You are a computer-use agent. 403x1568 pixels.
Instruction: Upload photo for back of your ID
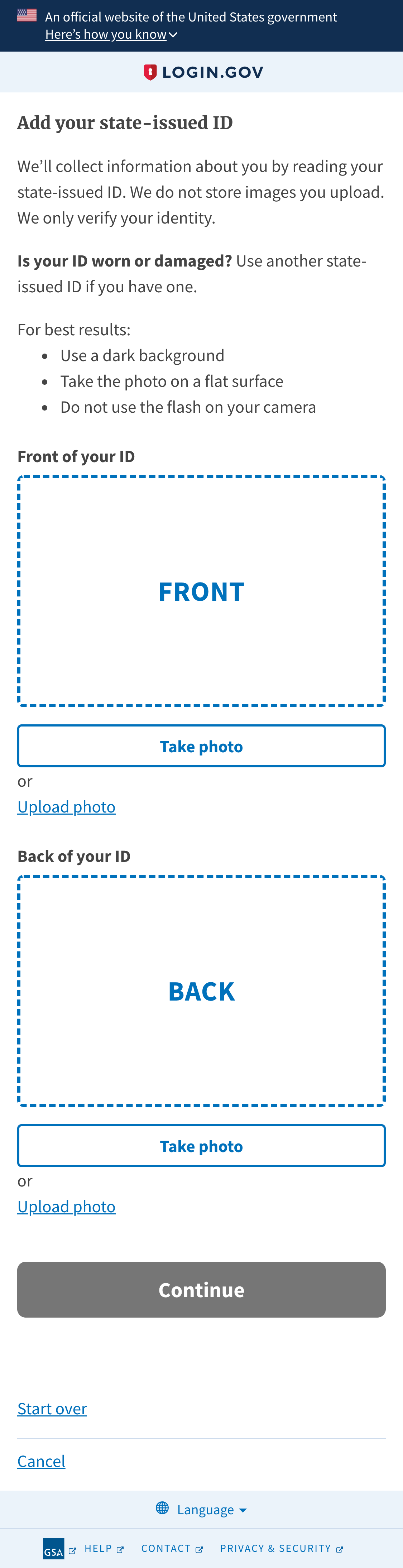coord(66,1207)
